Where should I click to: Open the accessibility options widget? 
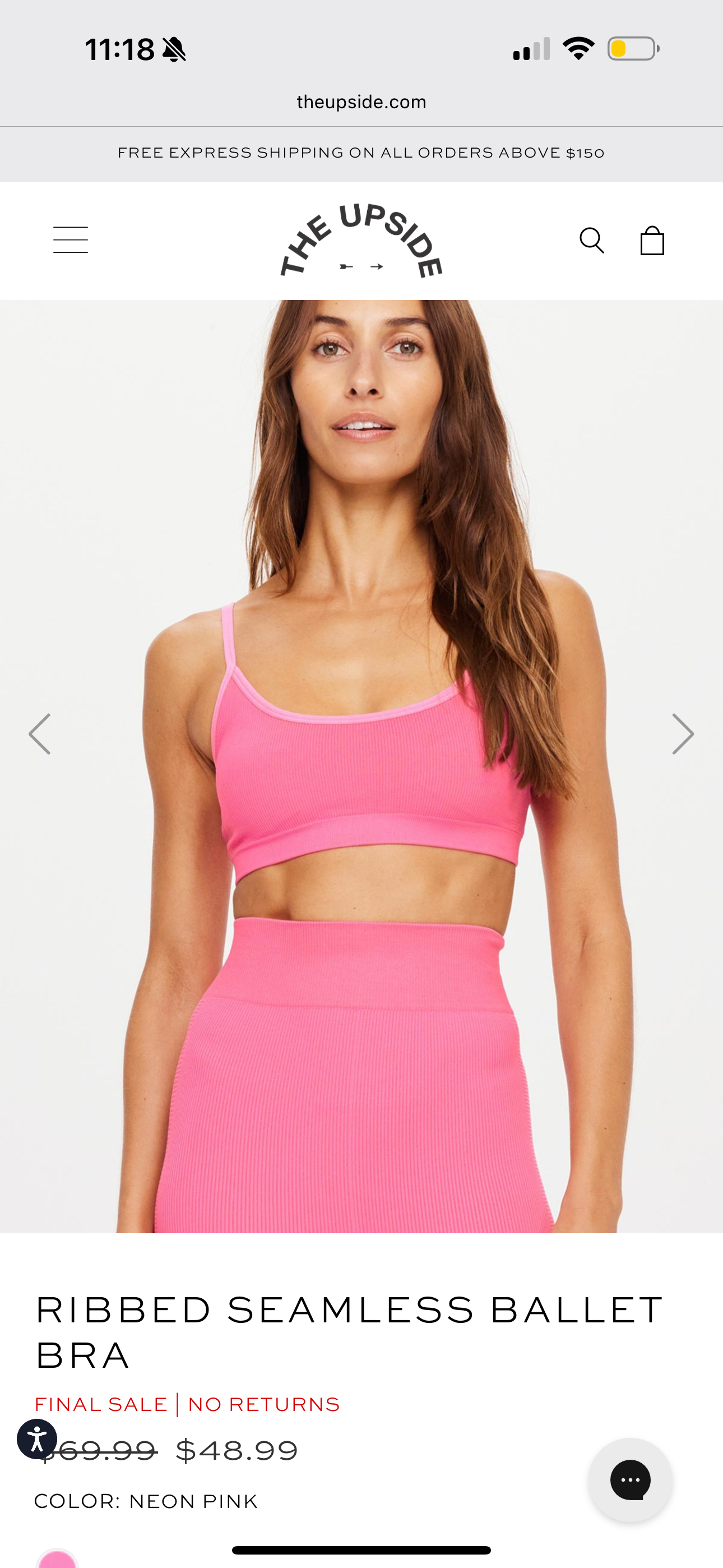(x=37, y=1439)
